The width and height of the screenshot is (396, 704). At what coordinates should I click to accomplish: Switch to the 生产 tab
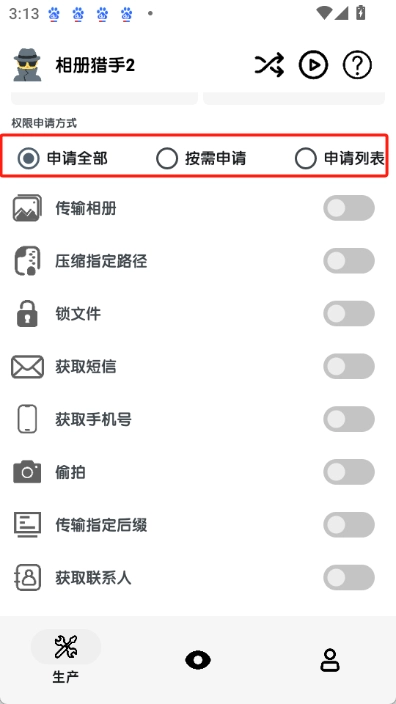[x=66, y=658]
